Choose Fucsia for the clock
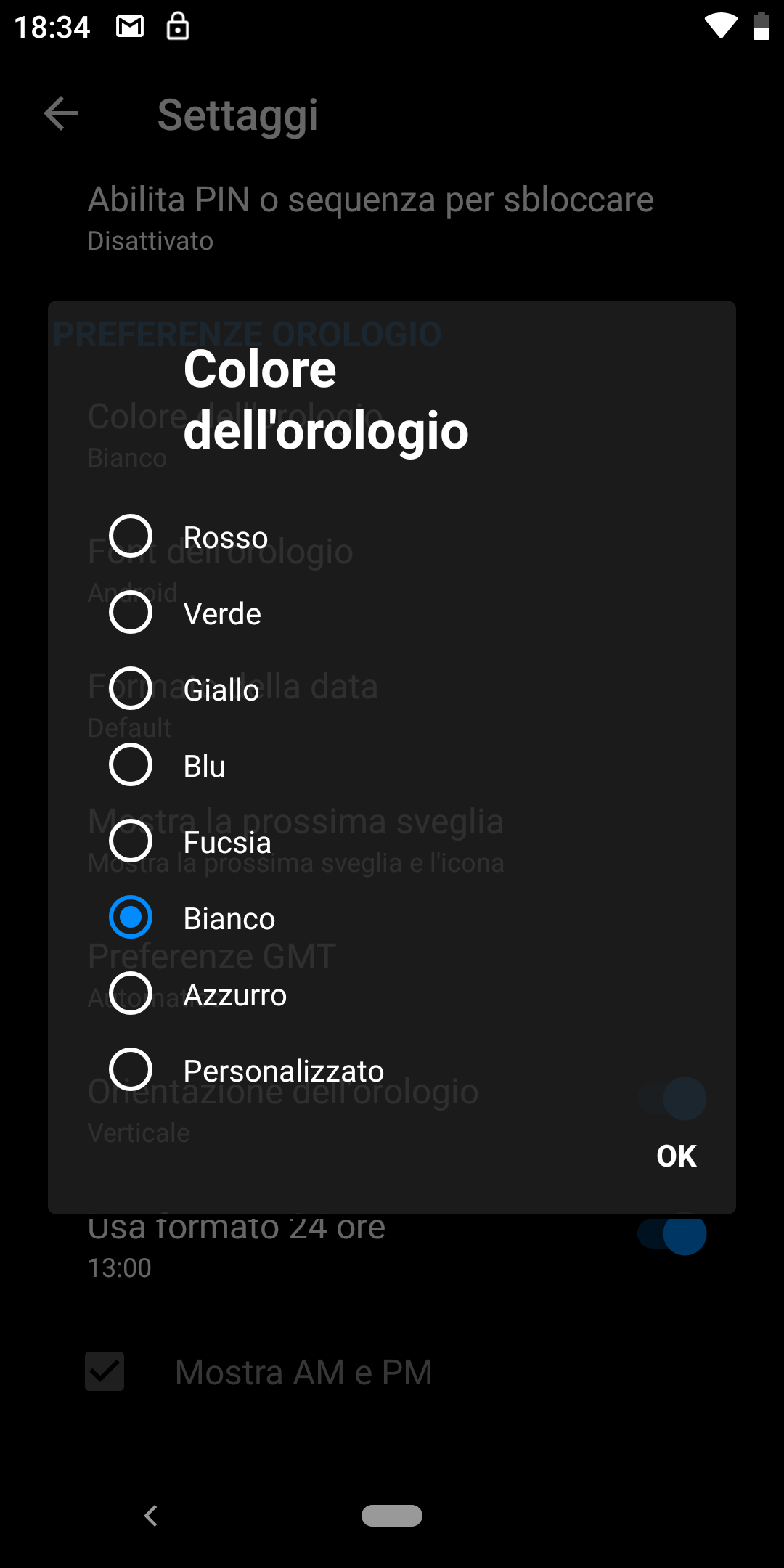784x1568 pixels. pos(392,841)
